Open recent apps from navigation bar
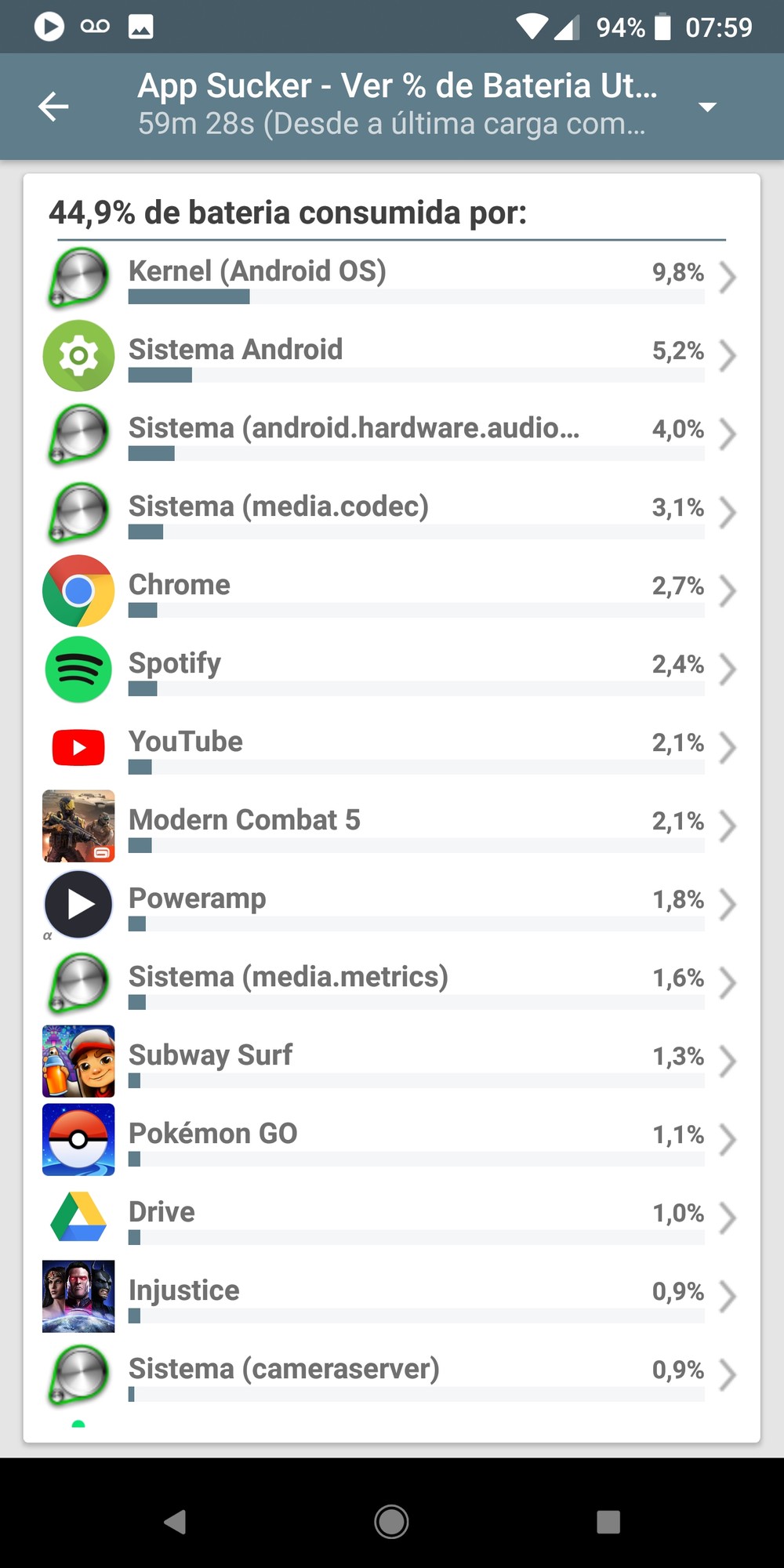This screenshot has height=1568, width=784. pos(608,1522)
